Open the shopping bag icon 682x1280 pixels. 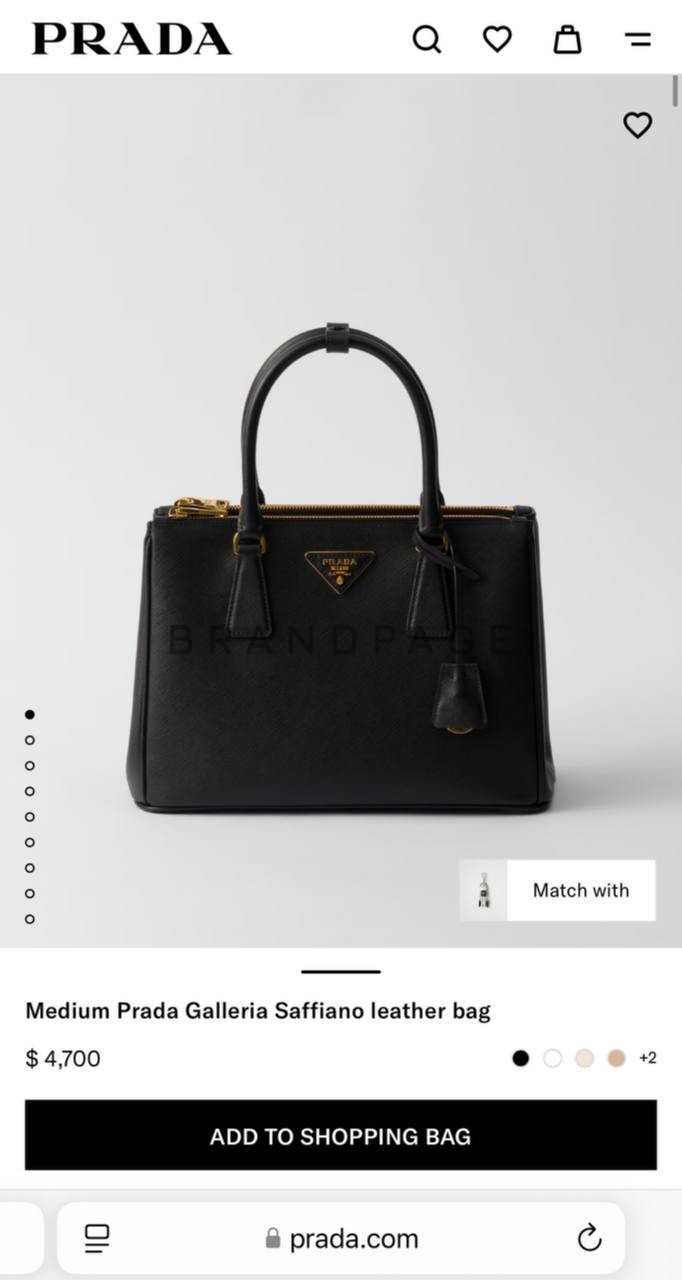pyautogui.click(x=567, y=39)
